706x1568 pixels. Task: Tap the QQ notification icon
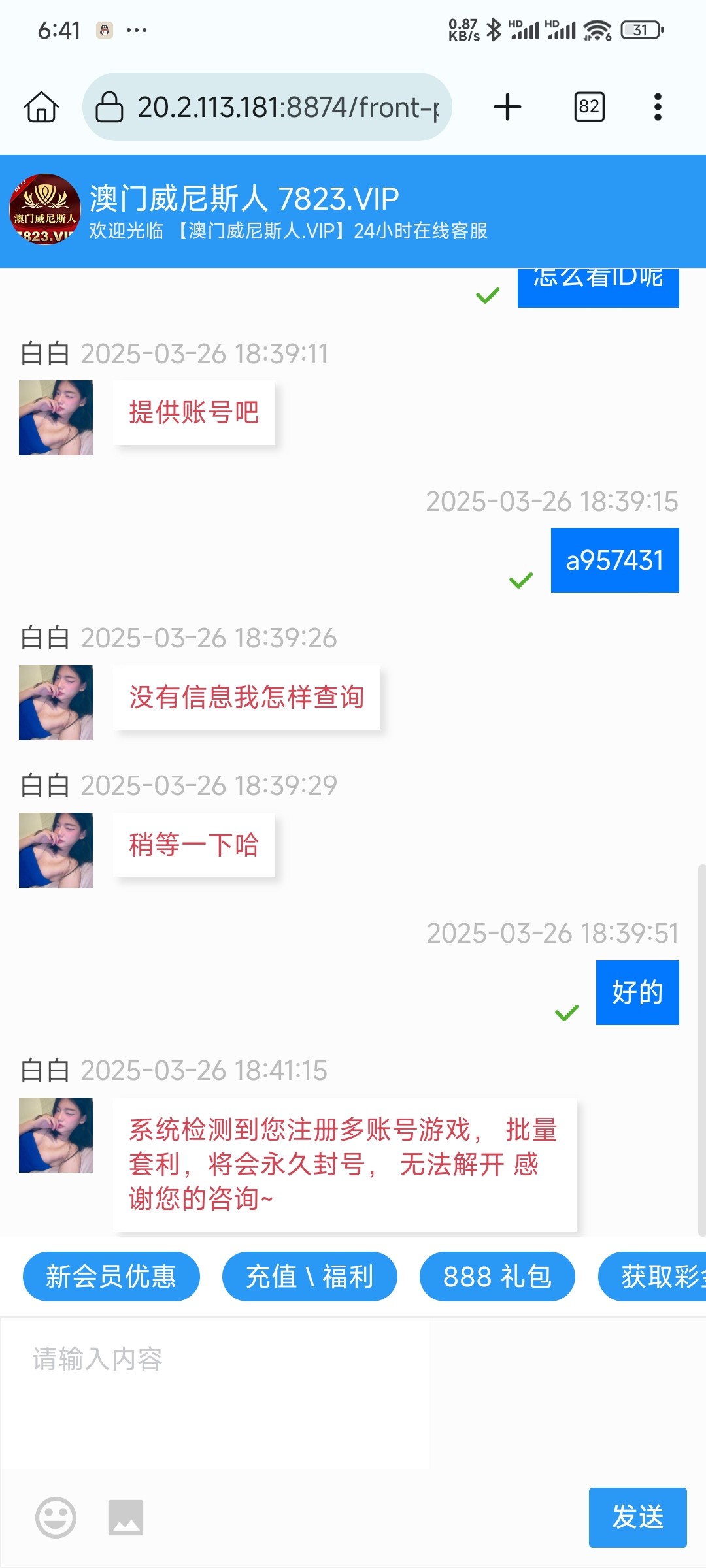(105, 29)
